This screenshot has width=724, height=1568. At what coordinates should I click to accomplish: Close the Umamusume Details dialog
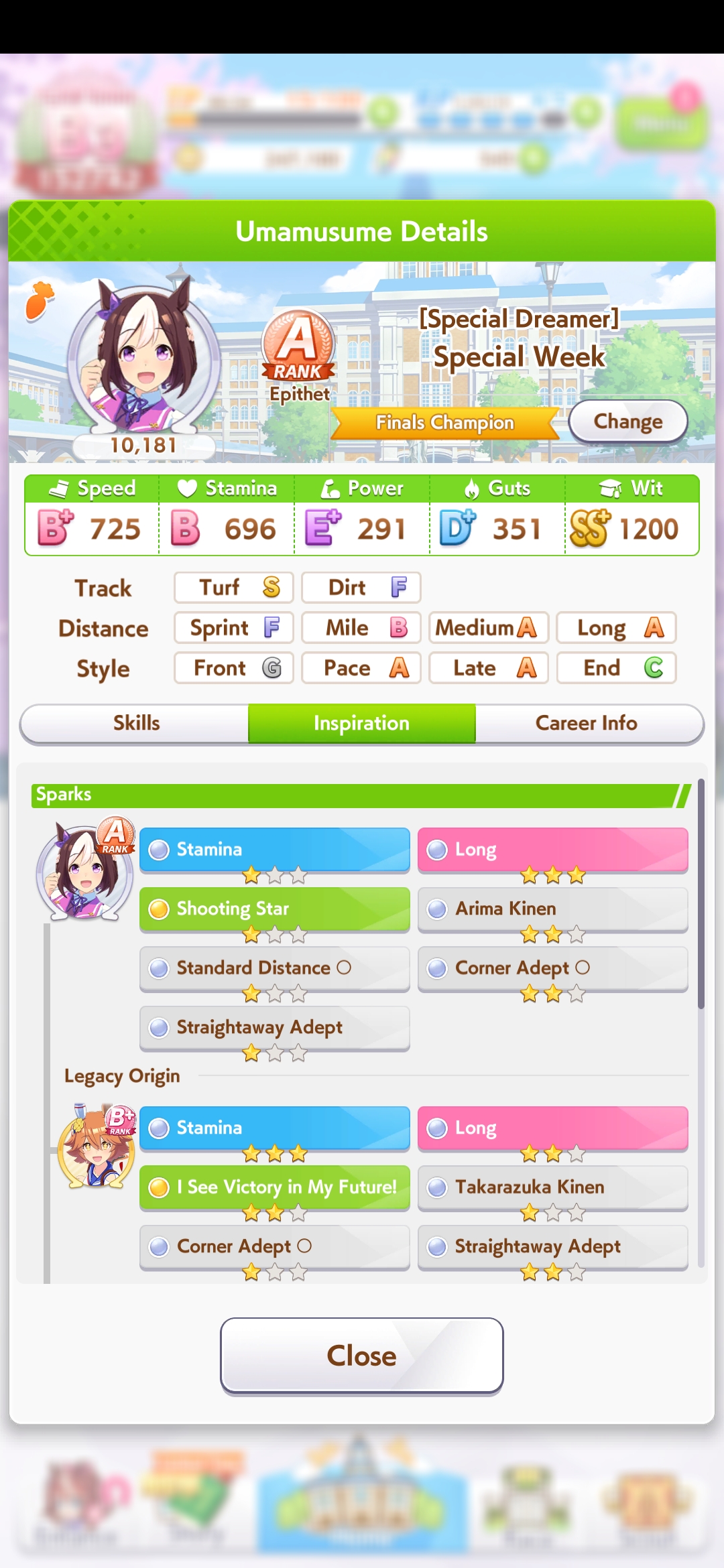pos(361,1355)
